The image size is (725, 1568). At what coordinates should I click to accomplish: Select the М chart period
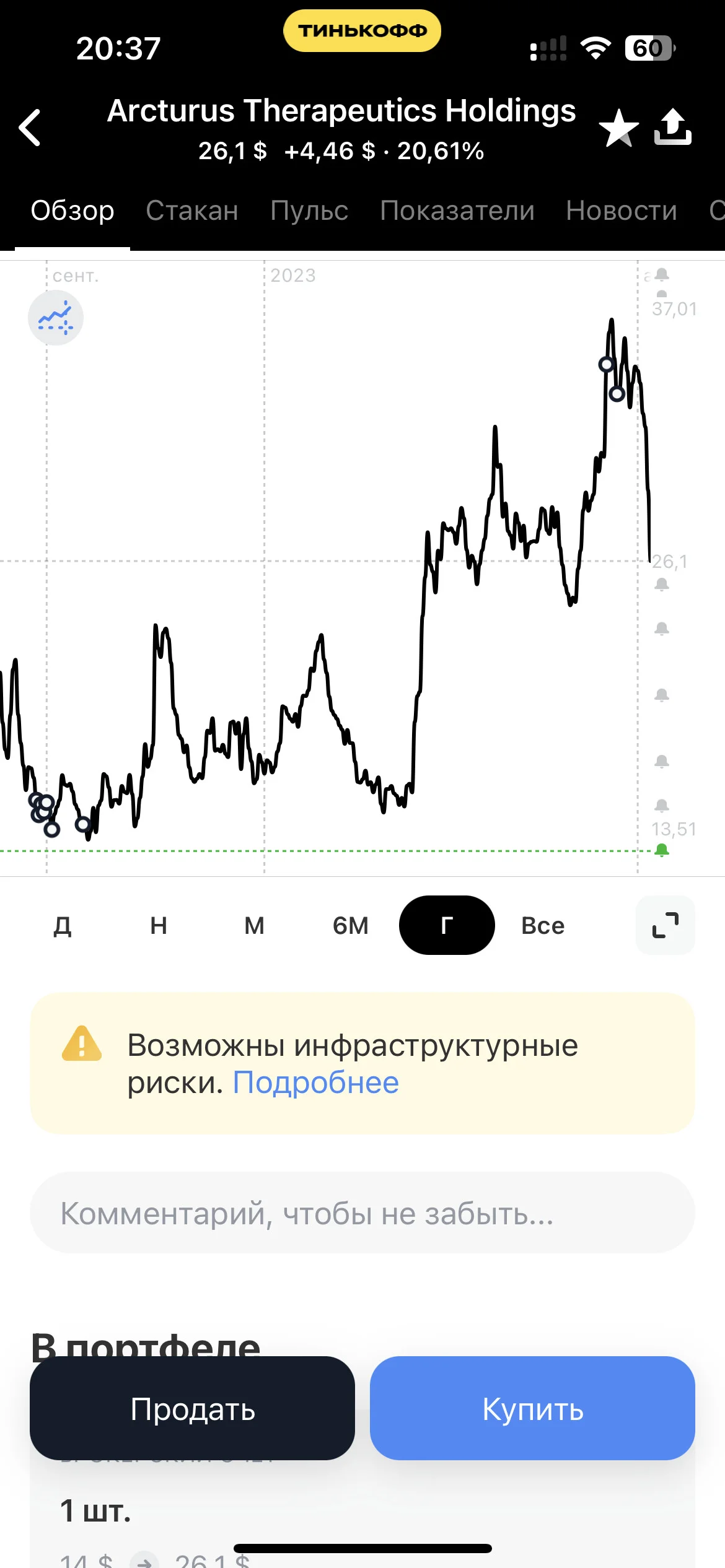[x=255, y=925]
